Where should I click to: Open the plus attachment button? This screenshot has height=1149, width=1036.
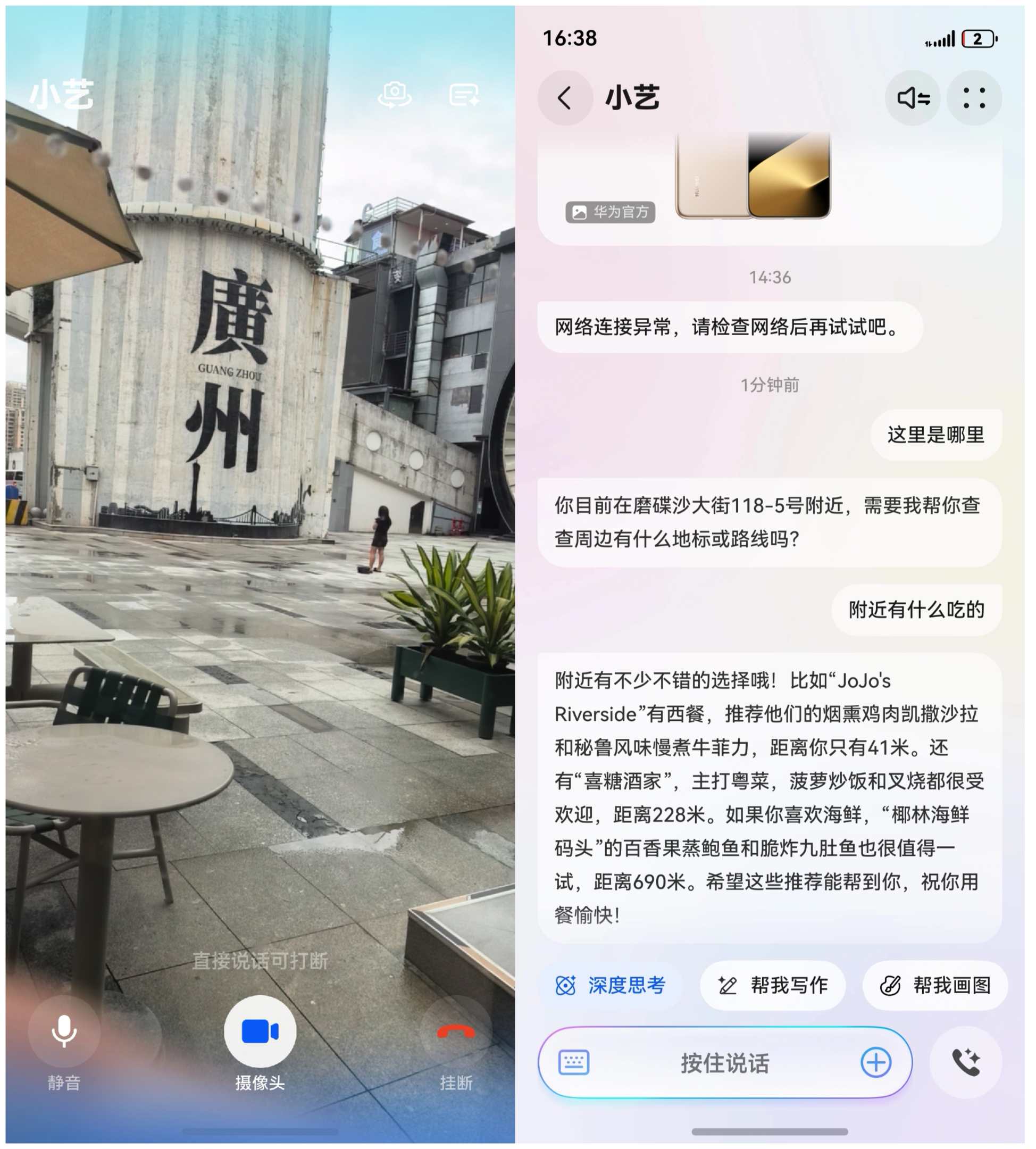pyautogui.click(x=875, y=1062)
